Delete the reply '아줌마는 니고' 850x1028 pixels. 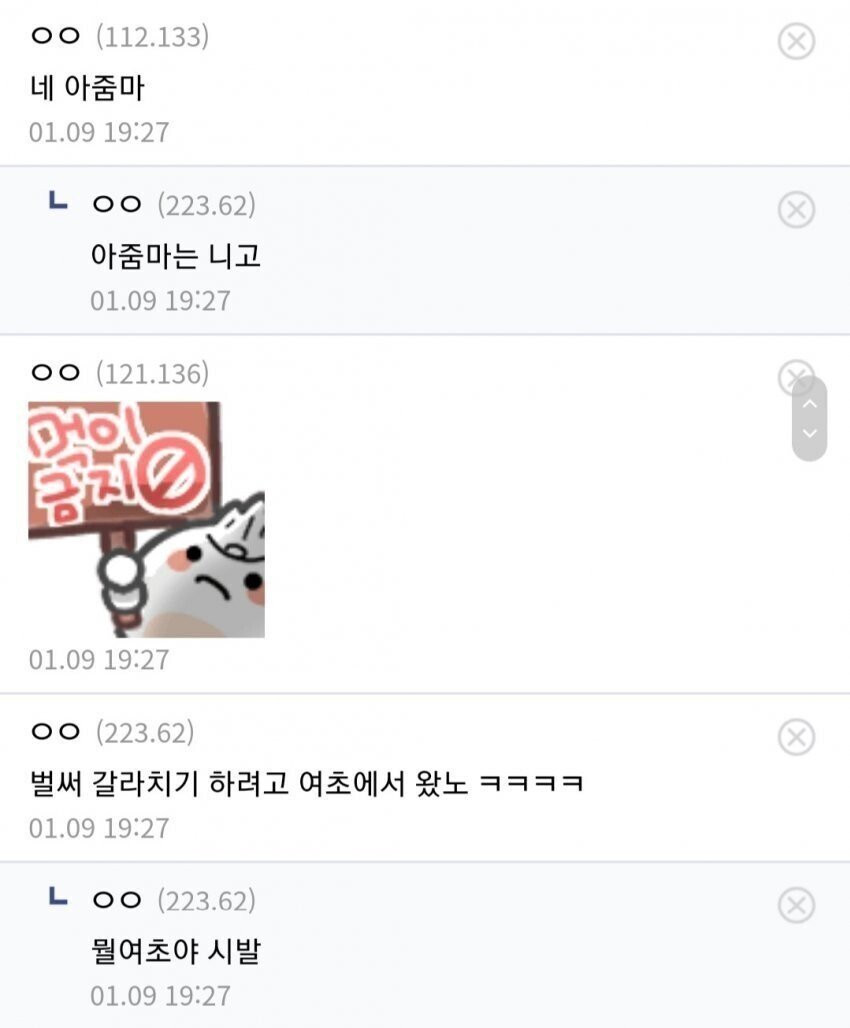click(x=796, y=210)
